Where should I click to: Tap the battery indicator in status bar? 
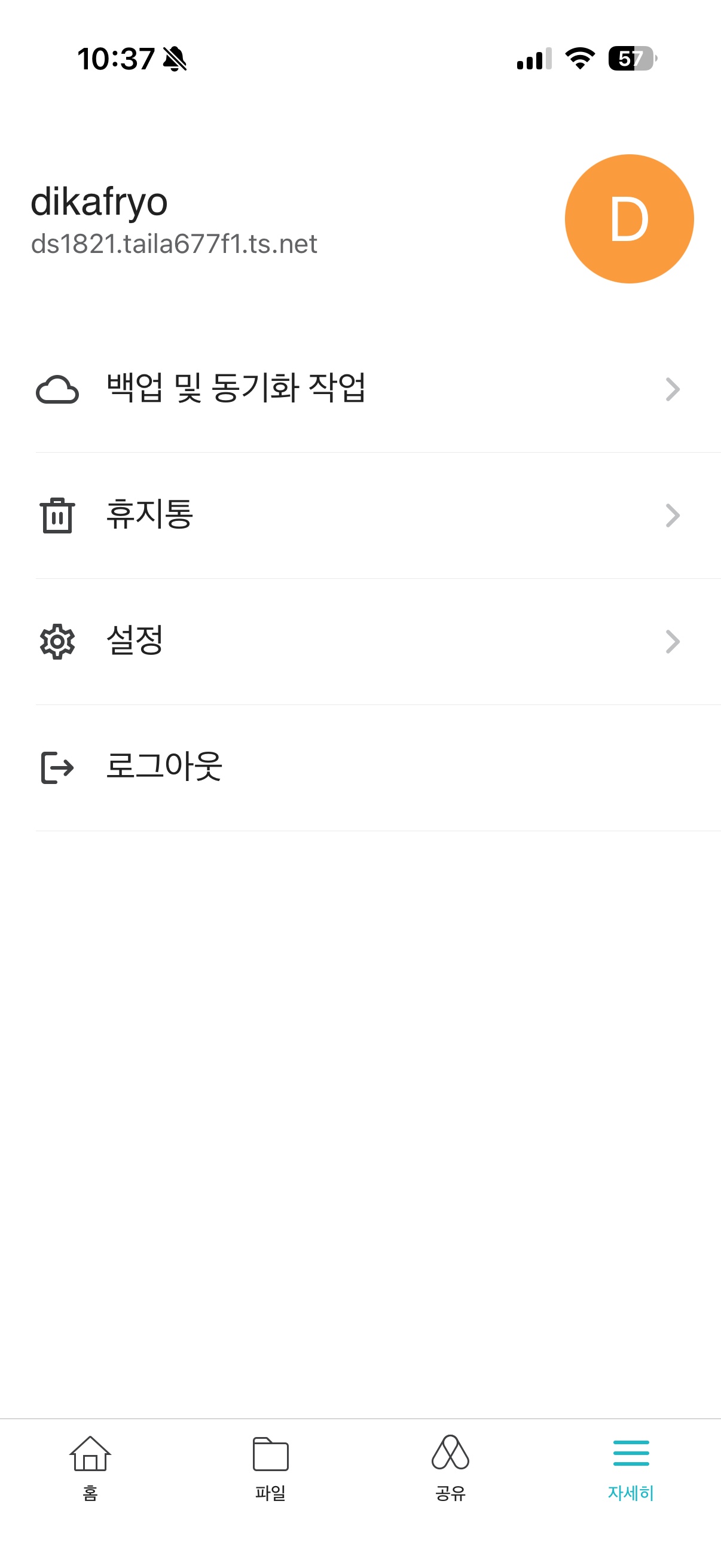pos(631,58)
